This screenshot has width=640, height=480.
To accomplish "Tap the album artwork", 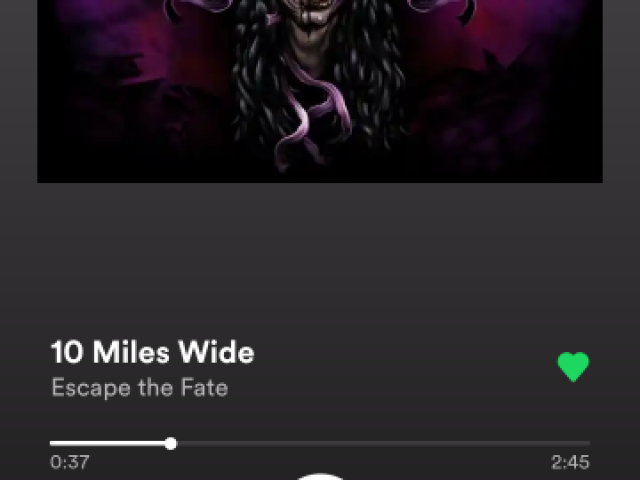I will click(320, 90).
